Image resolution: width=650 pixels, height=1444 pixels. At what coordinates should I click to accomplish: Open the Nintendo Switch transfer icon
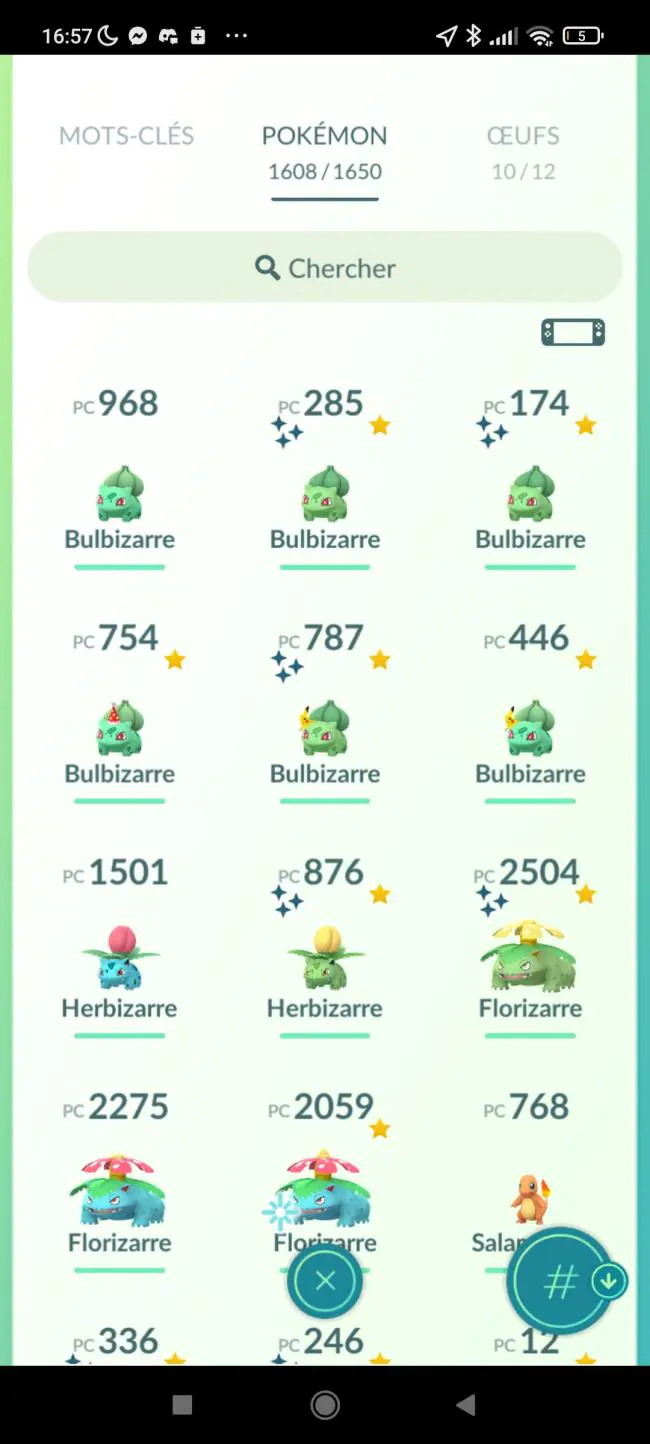[x=573, y=332]
